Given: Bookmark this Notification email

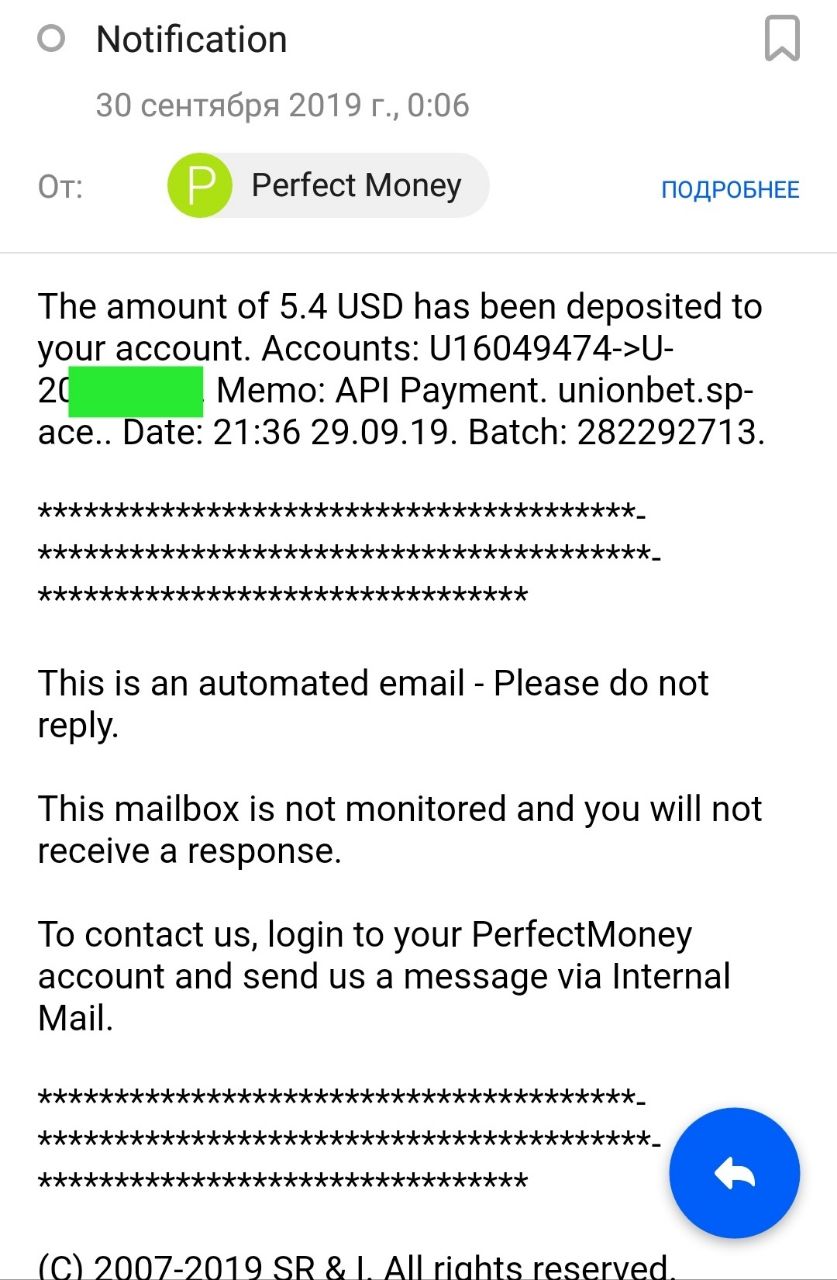Looking at the screenshot, I should (781, 40).
